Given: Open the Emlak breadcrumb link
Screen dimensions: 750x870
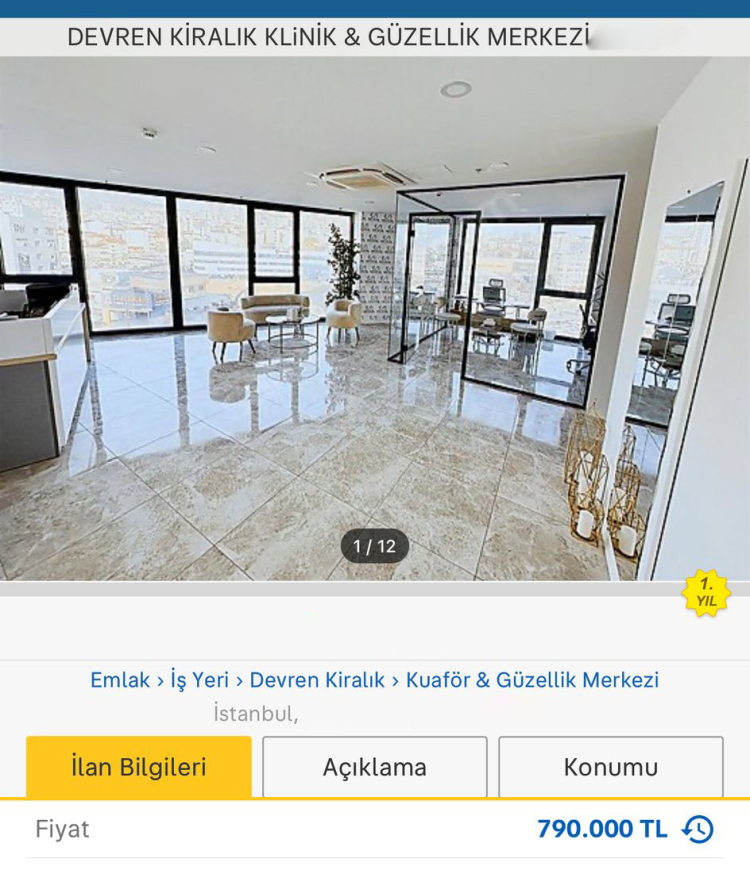Looking at the screenshot, I should tap(120, 680).
